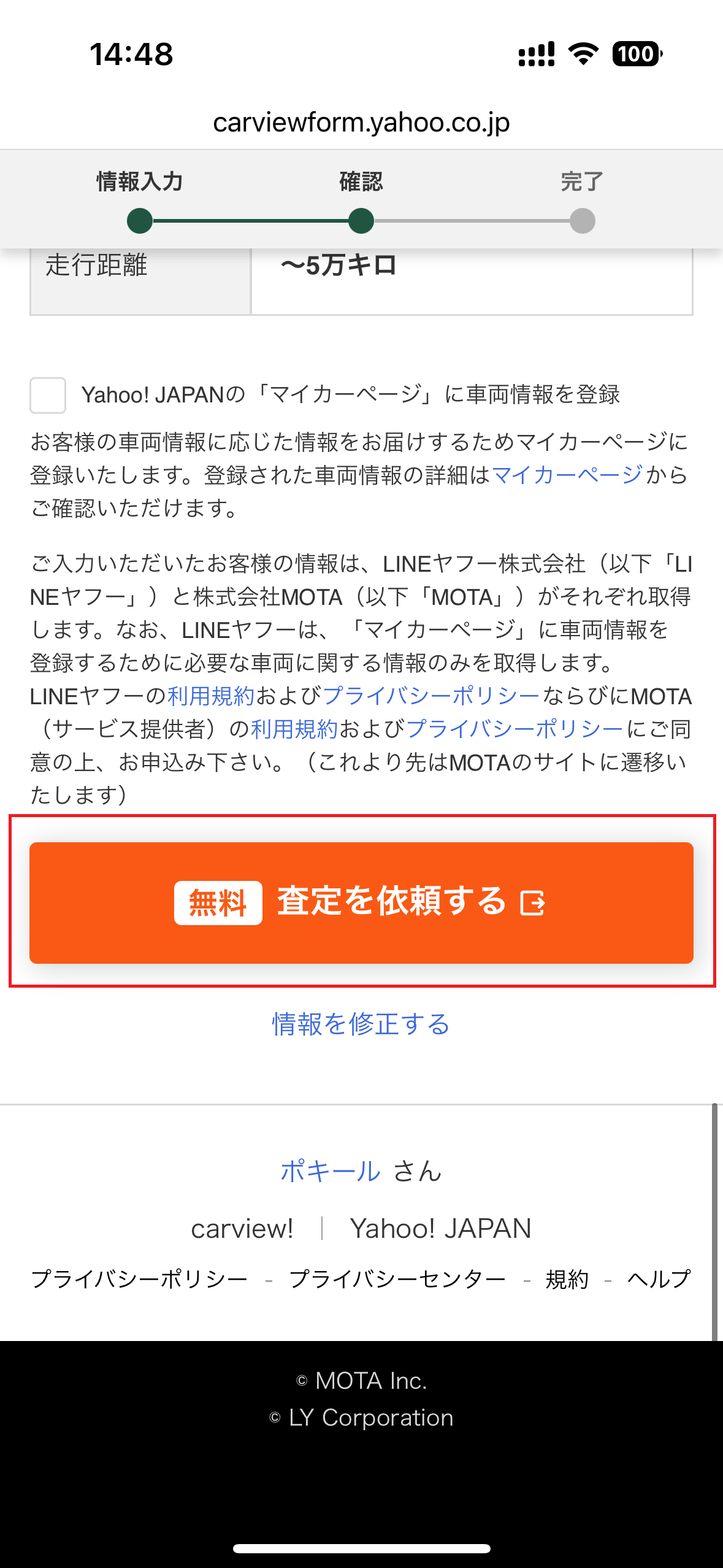Open footer プライバシーポリシー link
This screenshot has width=723, height=1568.
[x=139, y=1279]
